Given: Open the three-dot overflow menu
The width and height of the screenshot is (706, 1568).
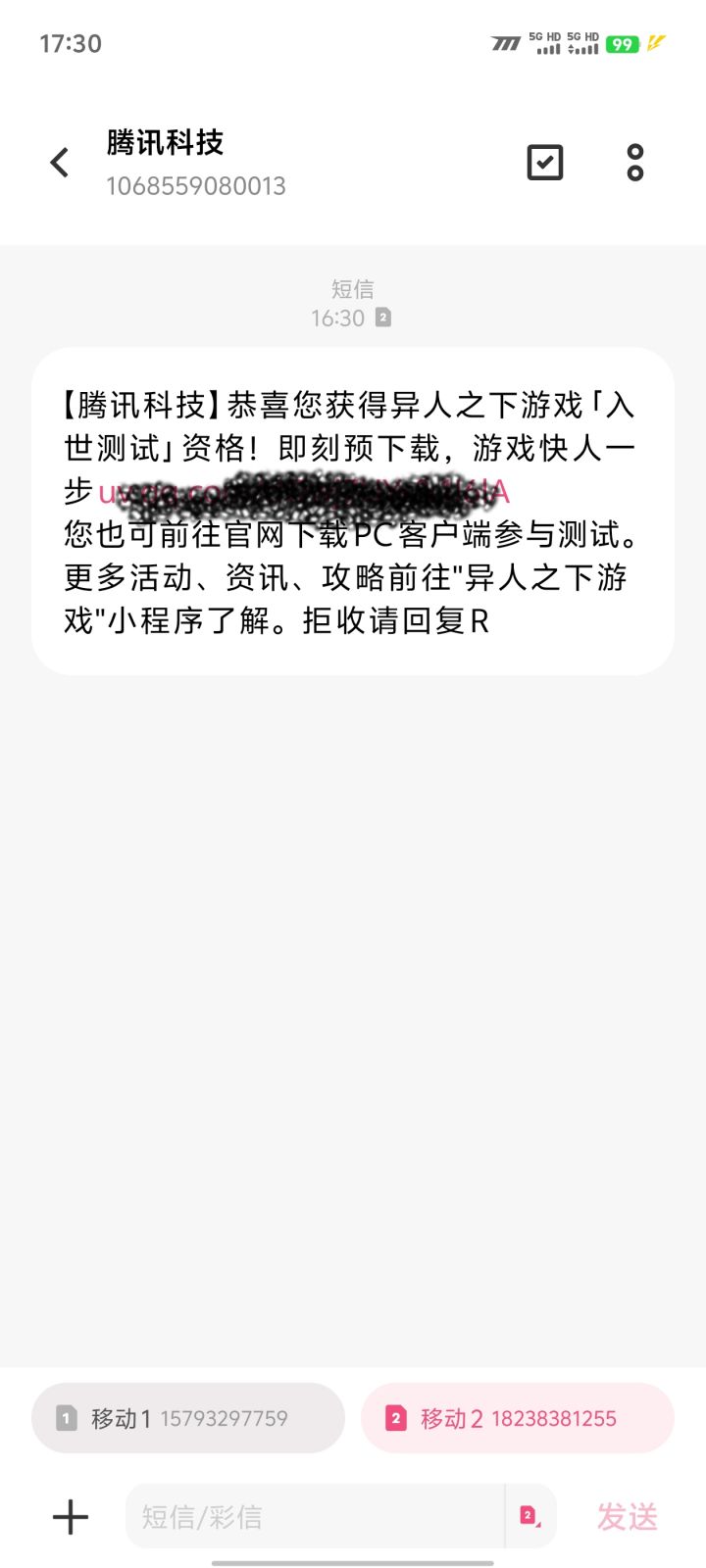Looking at the screenshot, I should click(635, 163).
